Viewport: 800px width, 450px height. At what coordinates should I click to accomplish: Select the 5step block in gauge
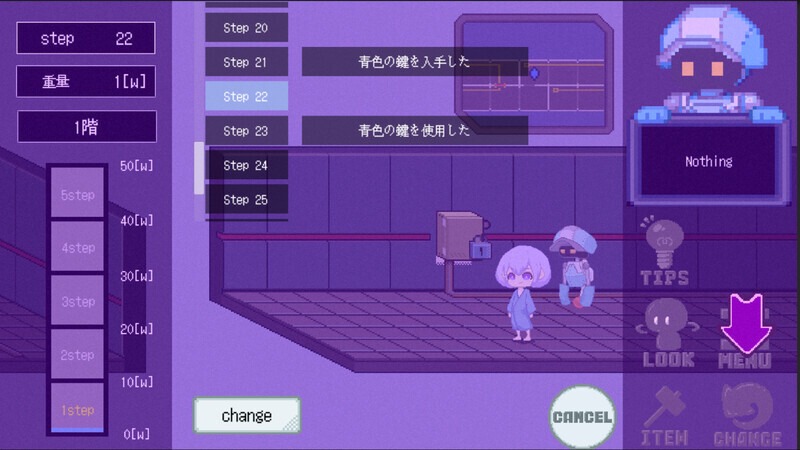[77, 196]
